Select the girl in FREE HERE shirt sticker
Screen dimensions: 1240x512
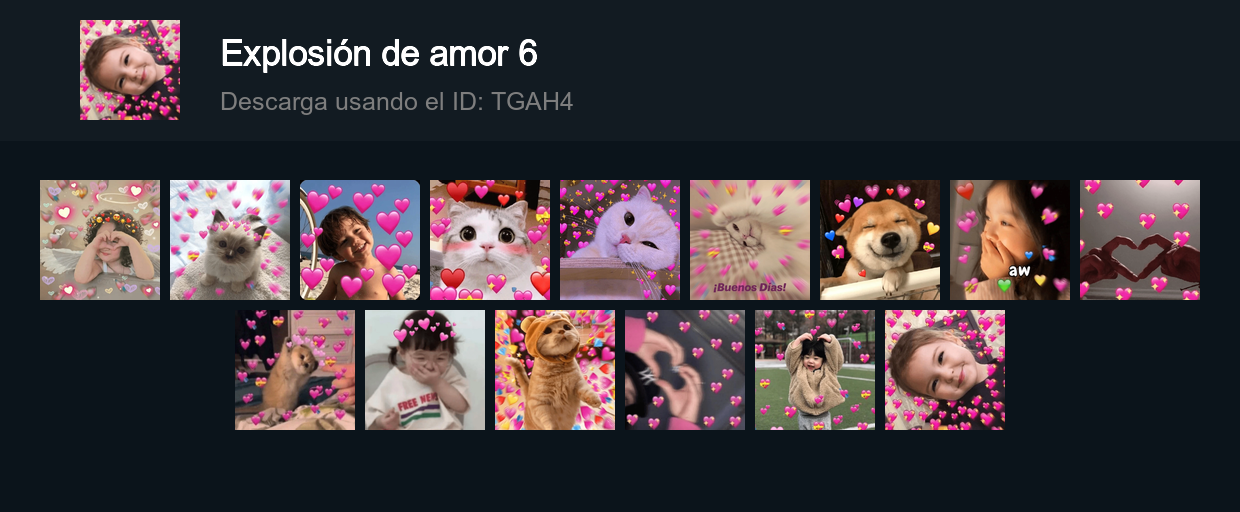point(425,370)
